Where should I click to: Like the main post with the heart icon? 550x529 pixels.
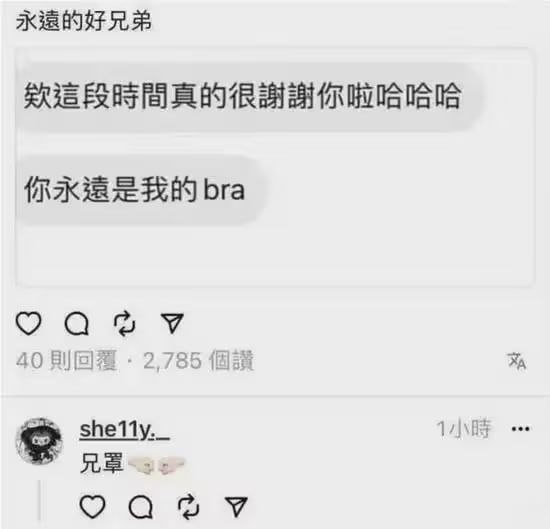(29, 323)
